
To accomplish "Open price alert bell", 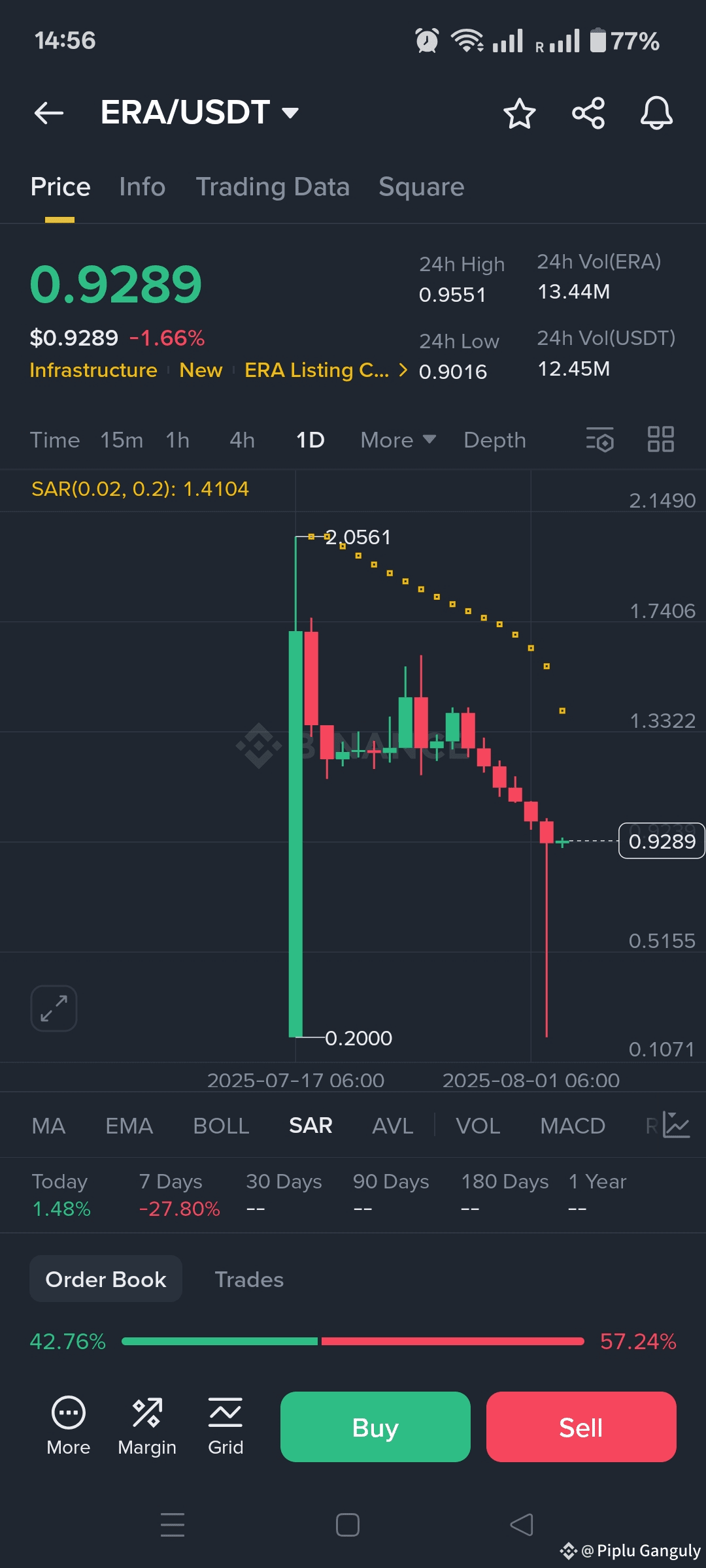I will coord(656,114).
